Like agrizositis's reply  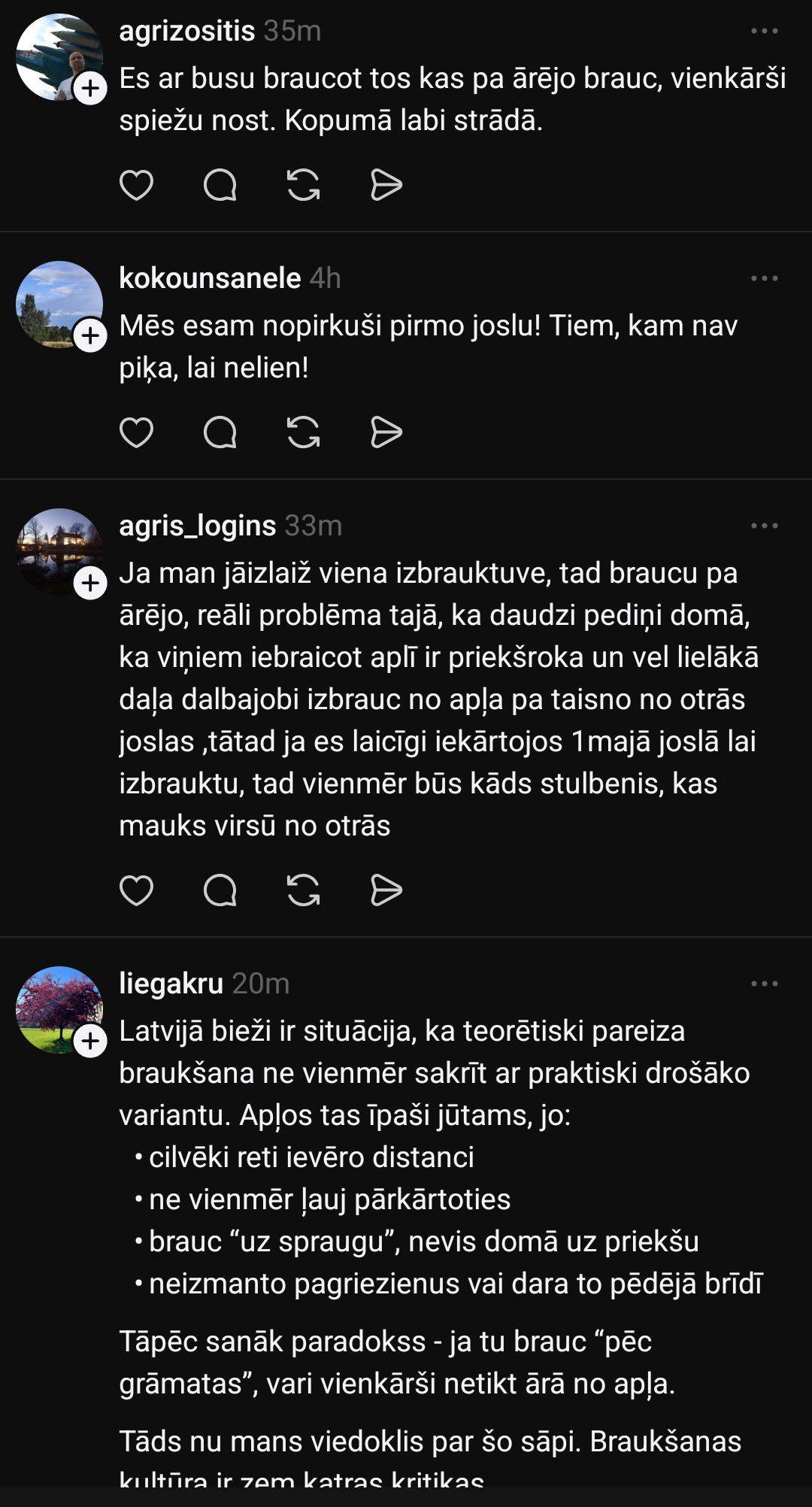(136, 185)
